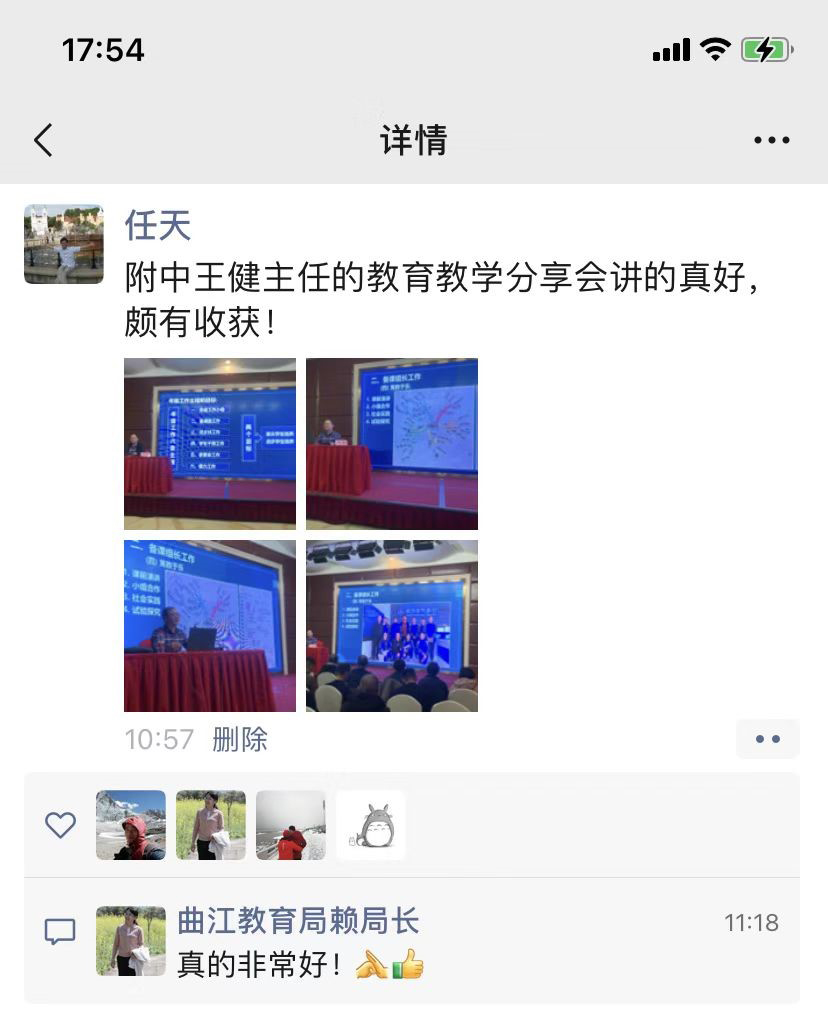The image size is (828, 1012).
Task: Open the liker avatar in the snowy scene
Action: tap(291, 825)
